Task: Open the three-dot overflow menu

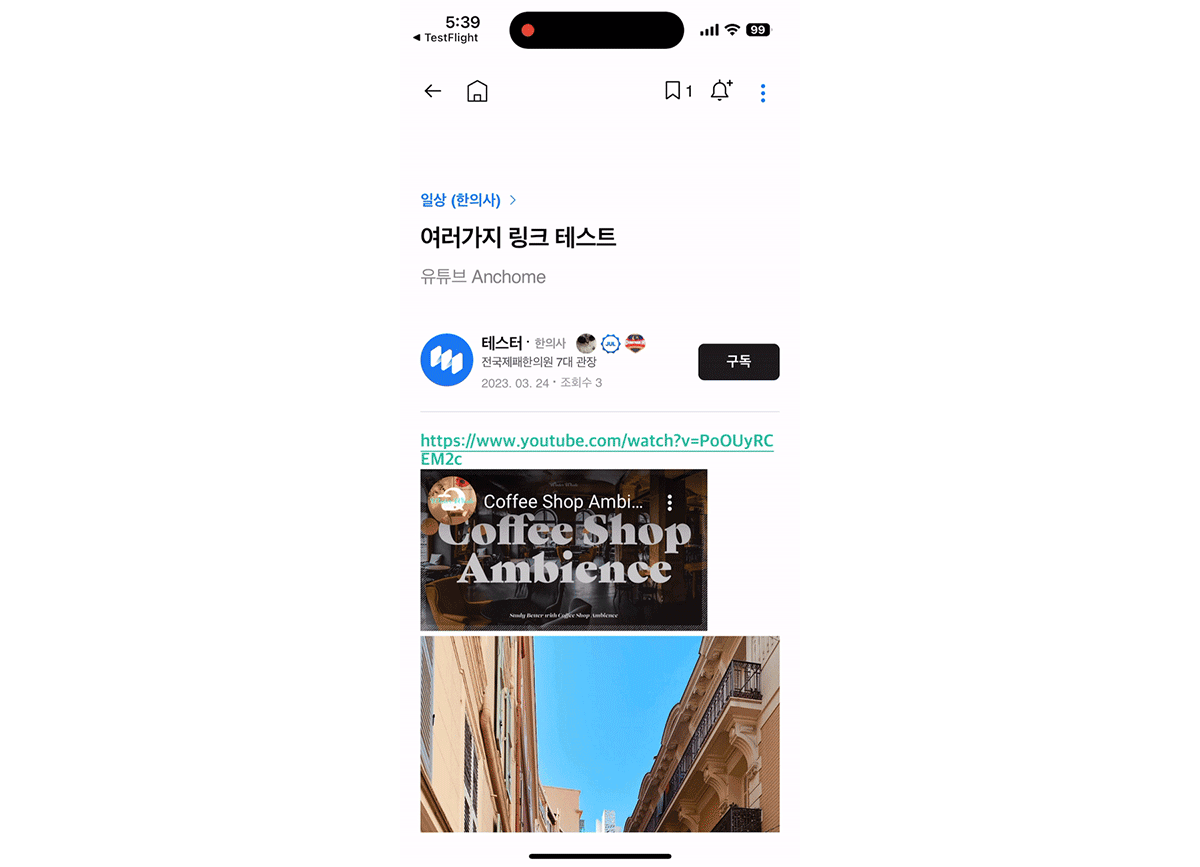Action: [763, 93]
